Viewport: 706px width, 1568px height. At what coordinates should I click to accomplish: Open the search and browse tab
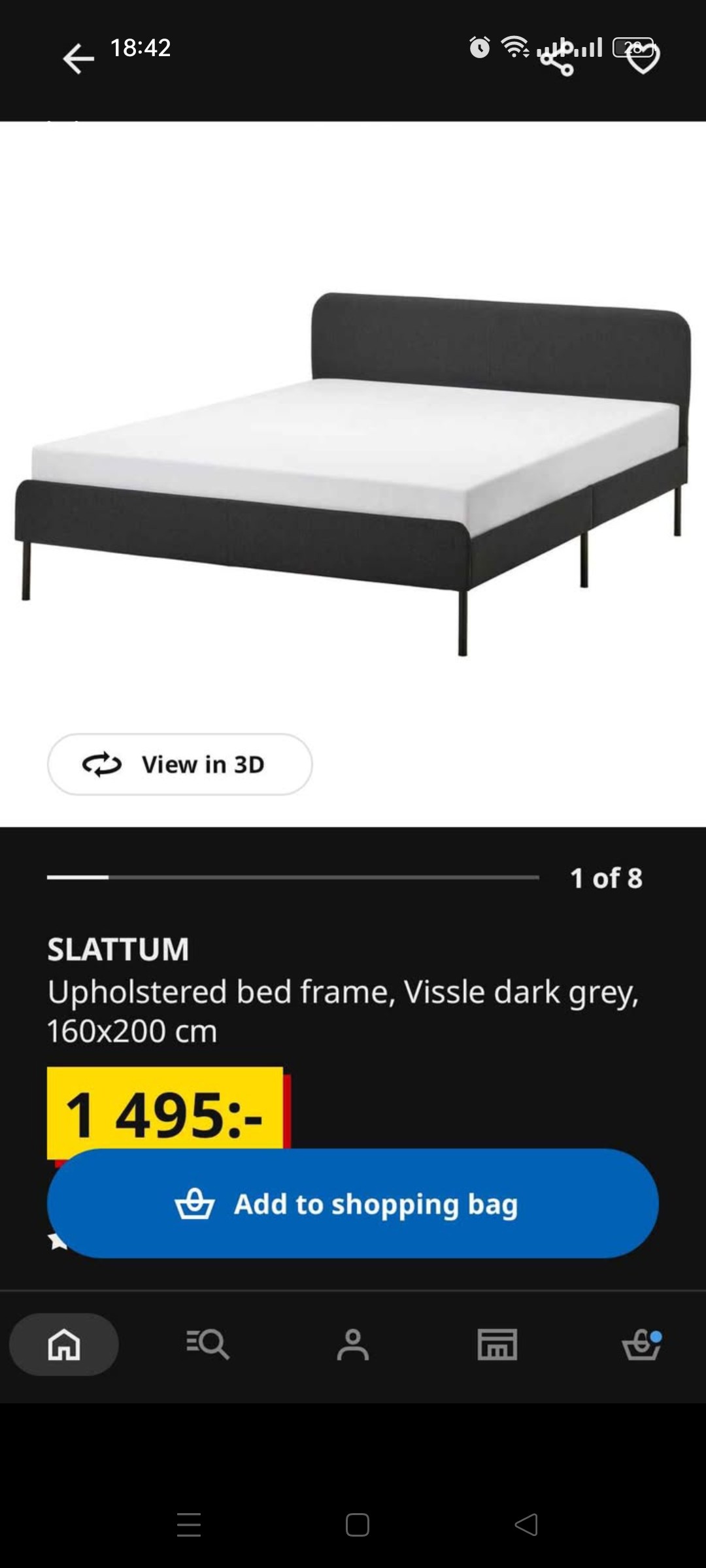pos(208,1345)
